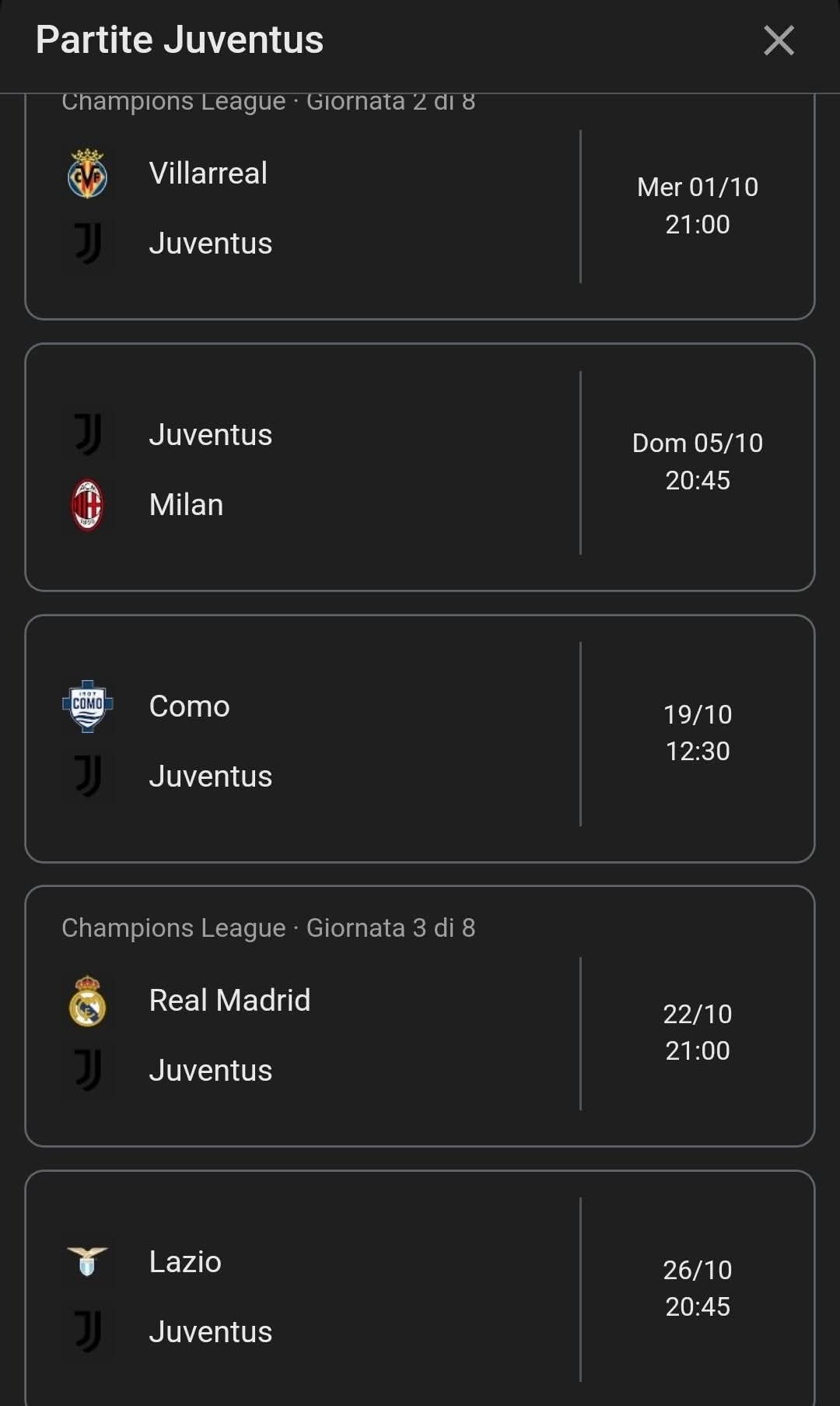View the Como vs Juventus match details
840x1406 pixels.
[420, 739]
